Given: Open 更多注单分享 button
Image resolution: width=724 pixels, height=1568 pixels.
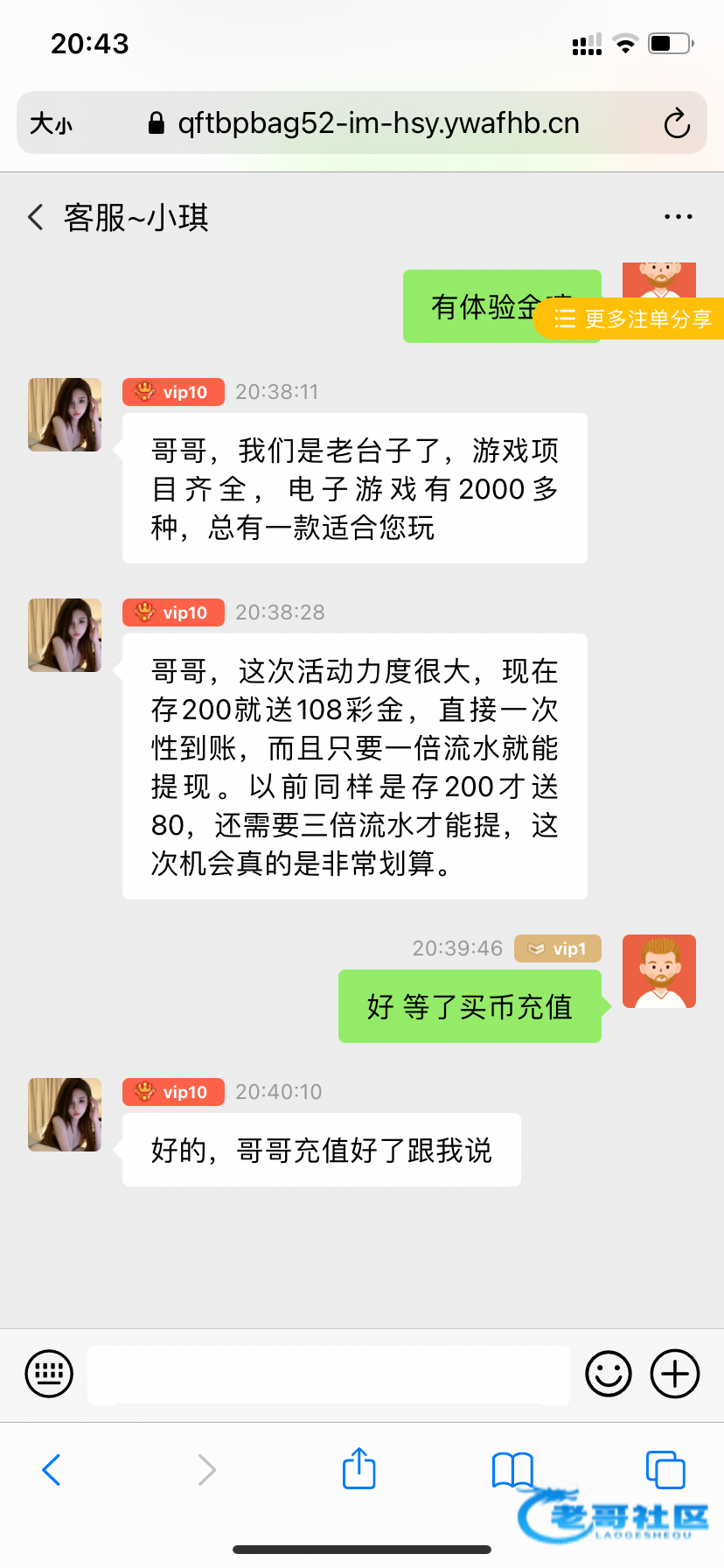Looking at the screenshot, I should coord(633,319).
